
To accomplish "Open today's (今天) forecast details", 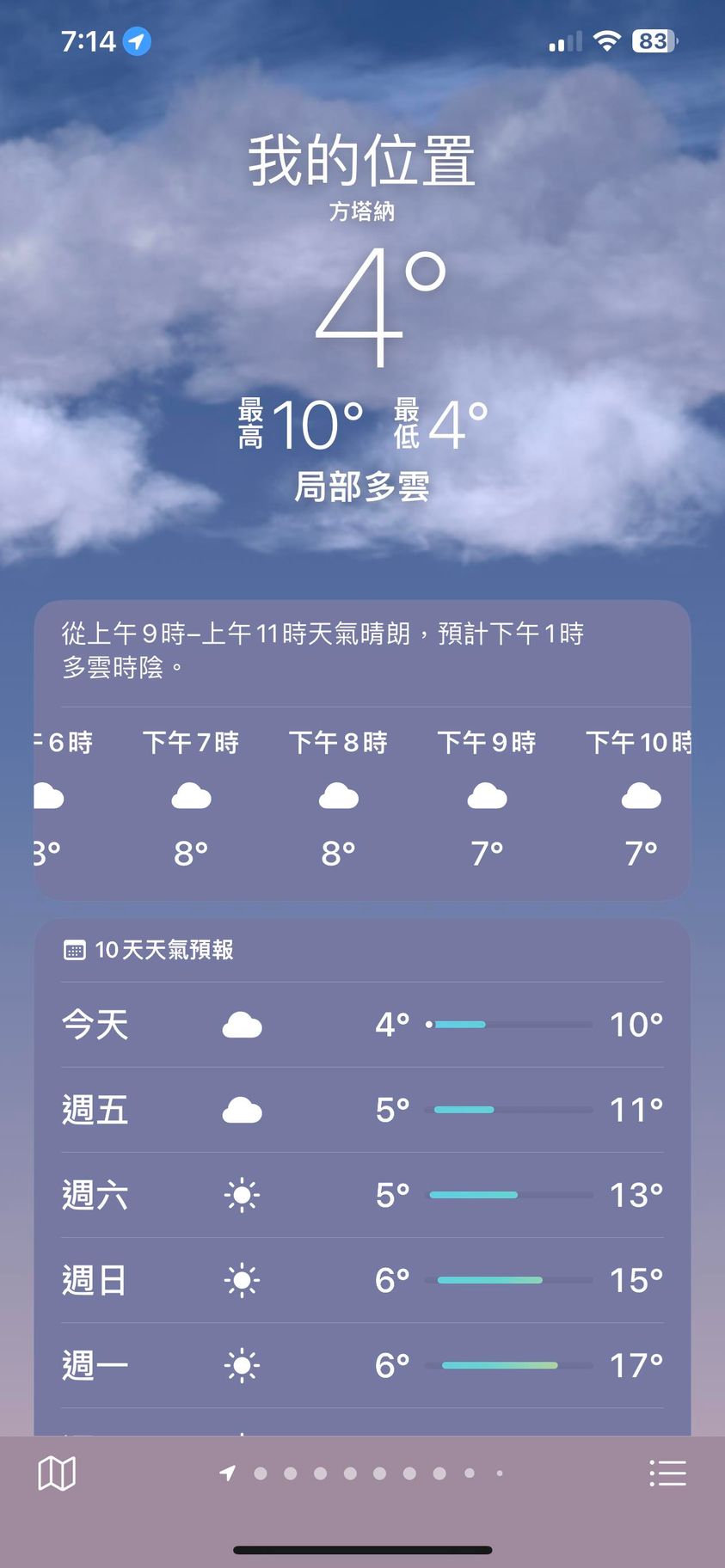I will tap(362, 1025).
